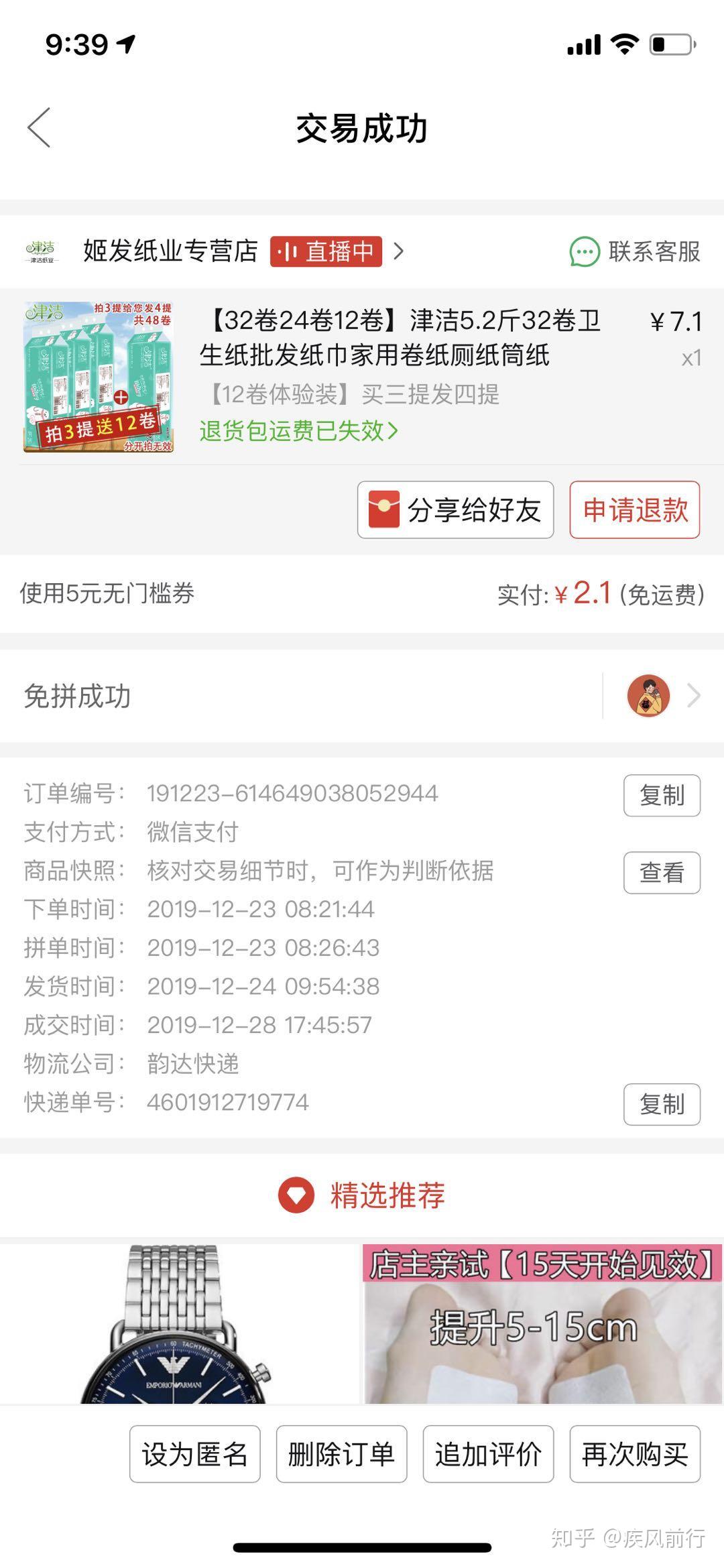Open the Emporio Armani watch recommendation
Image resolution: width=724 pixels, height=1568 pixels.
[178, 1324]
